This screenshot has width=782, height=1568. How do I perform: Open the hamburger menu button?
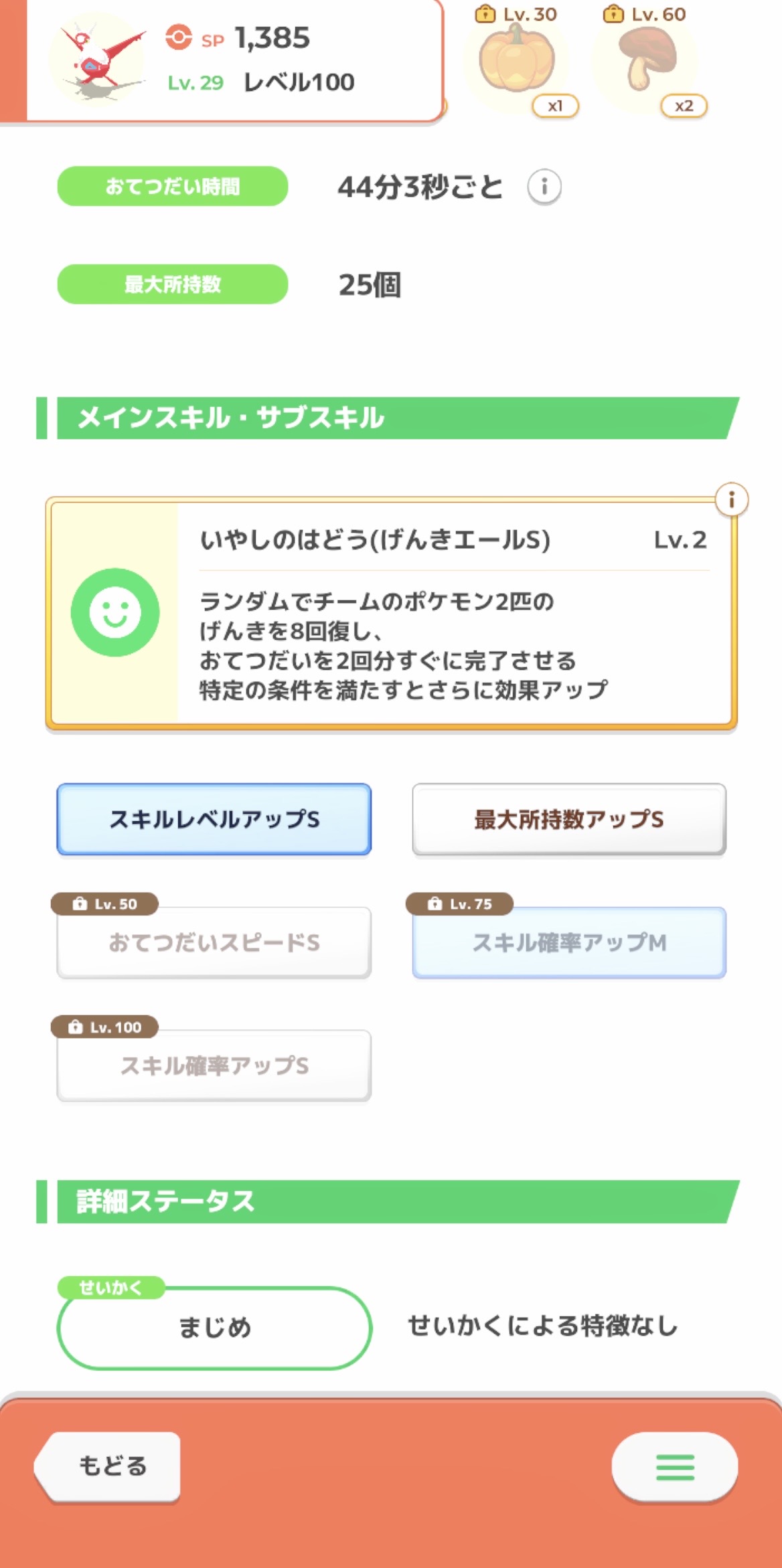coord(674,1467)
